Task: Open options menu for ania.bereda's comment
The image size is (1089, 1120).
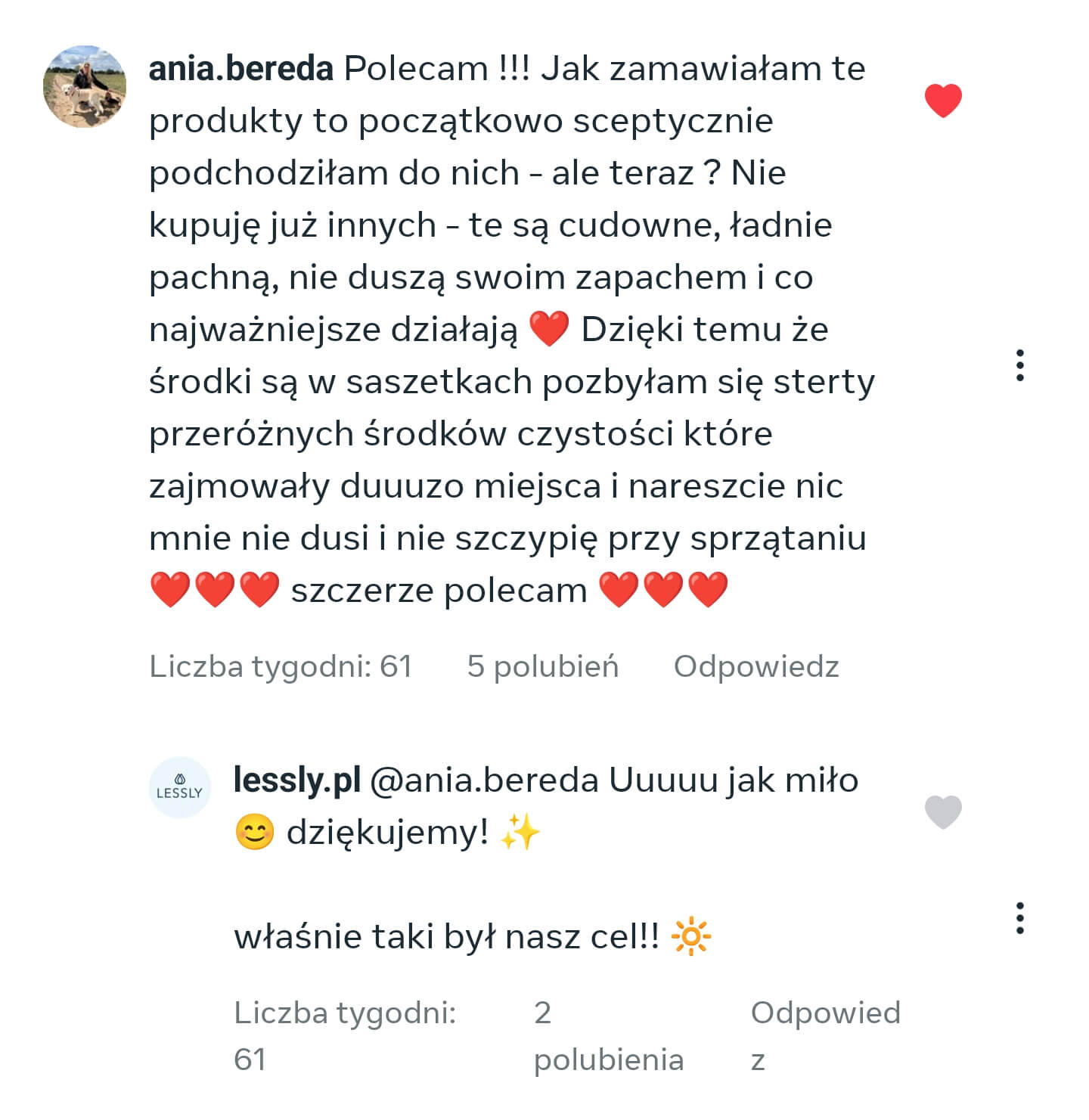Action: click(x=1020, y=365)
